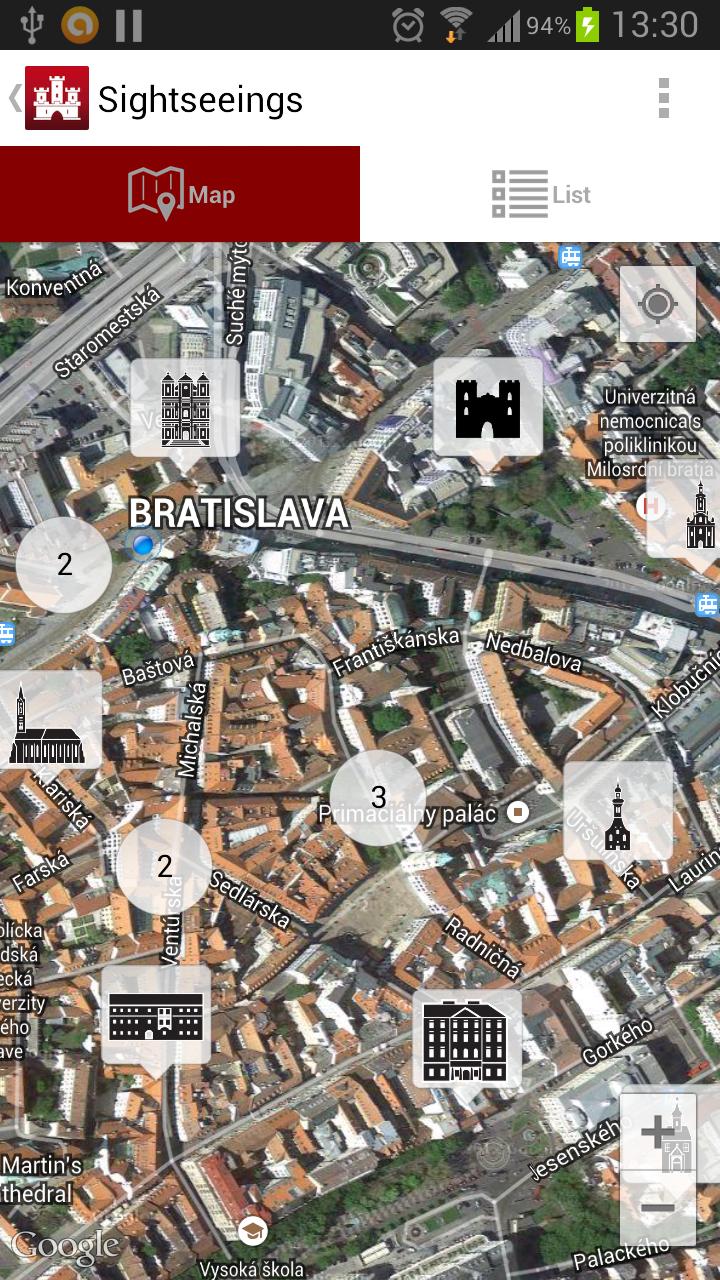Switch to the List tab
This screenshot has height=1280, width=720.
[540, 194]
